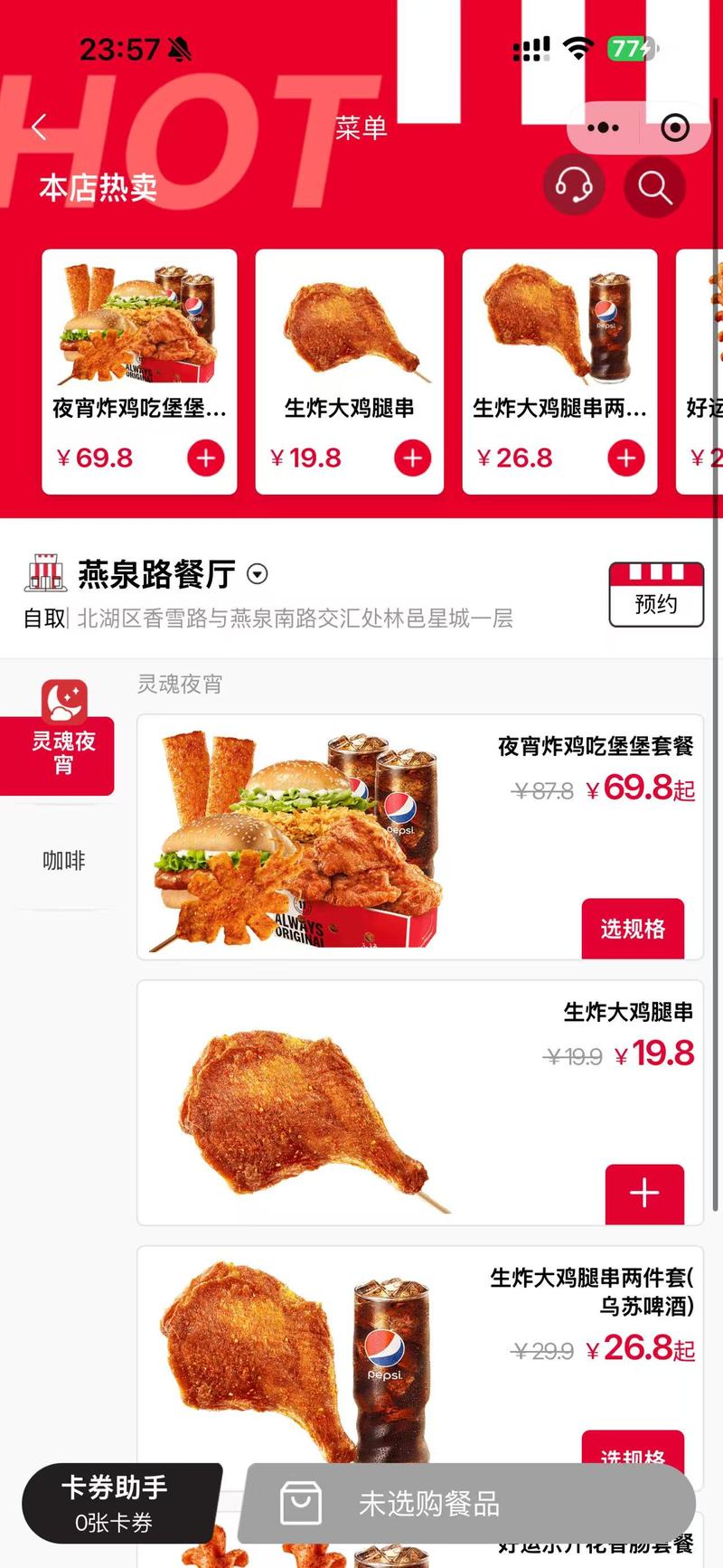Expand the 燕泉路餐厅 store selector

pyautogui.click(x=258, y=573)
